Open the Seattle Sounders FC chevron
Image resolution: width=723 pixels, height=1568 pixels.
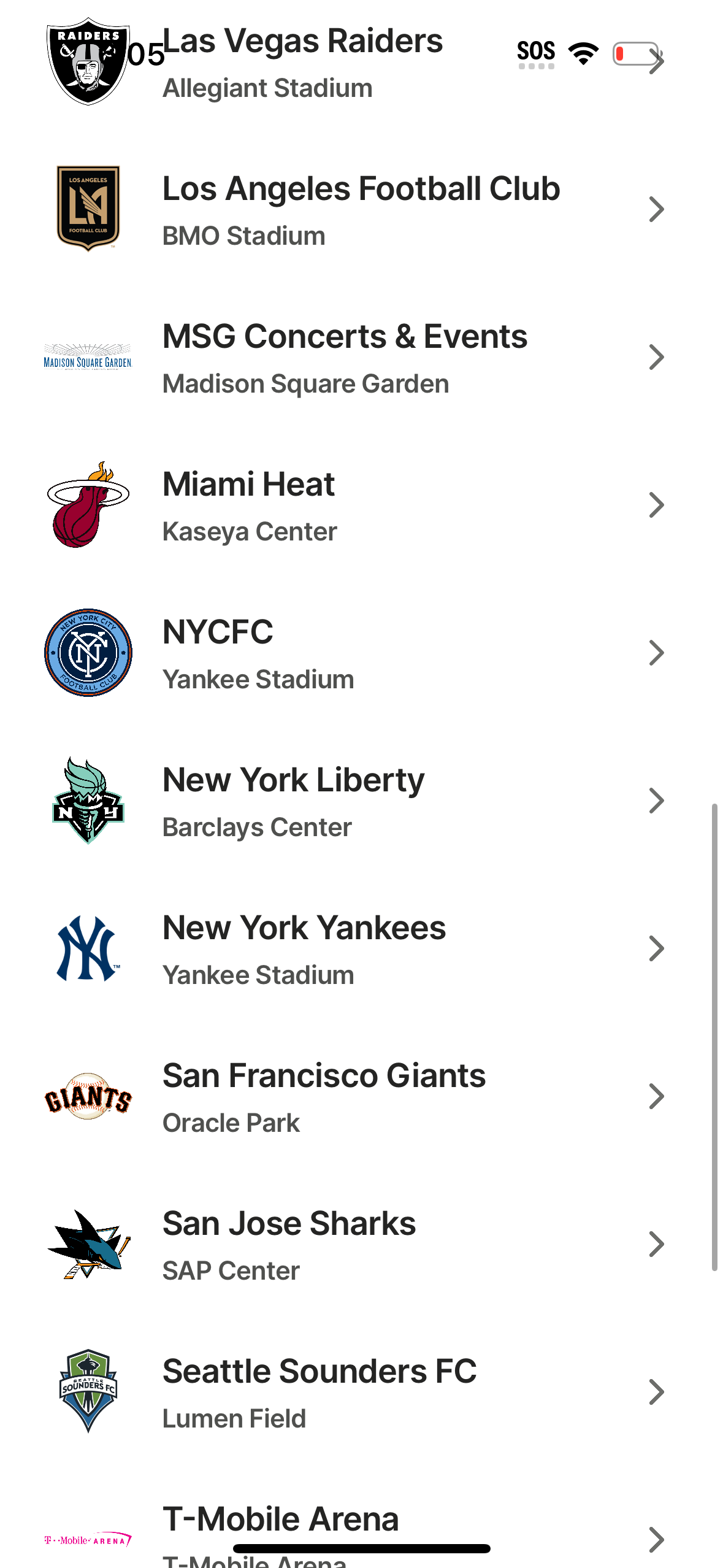tap(656, 1393)
